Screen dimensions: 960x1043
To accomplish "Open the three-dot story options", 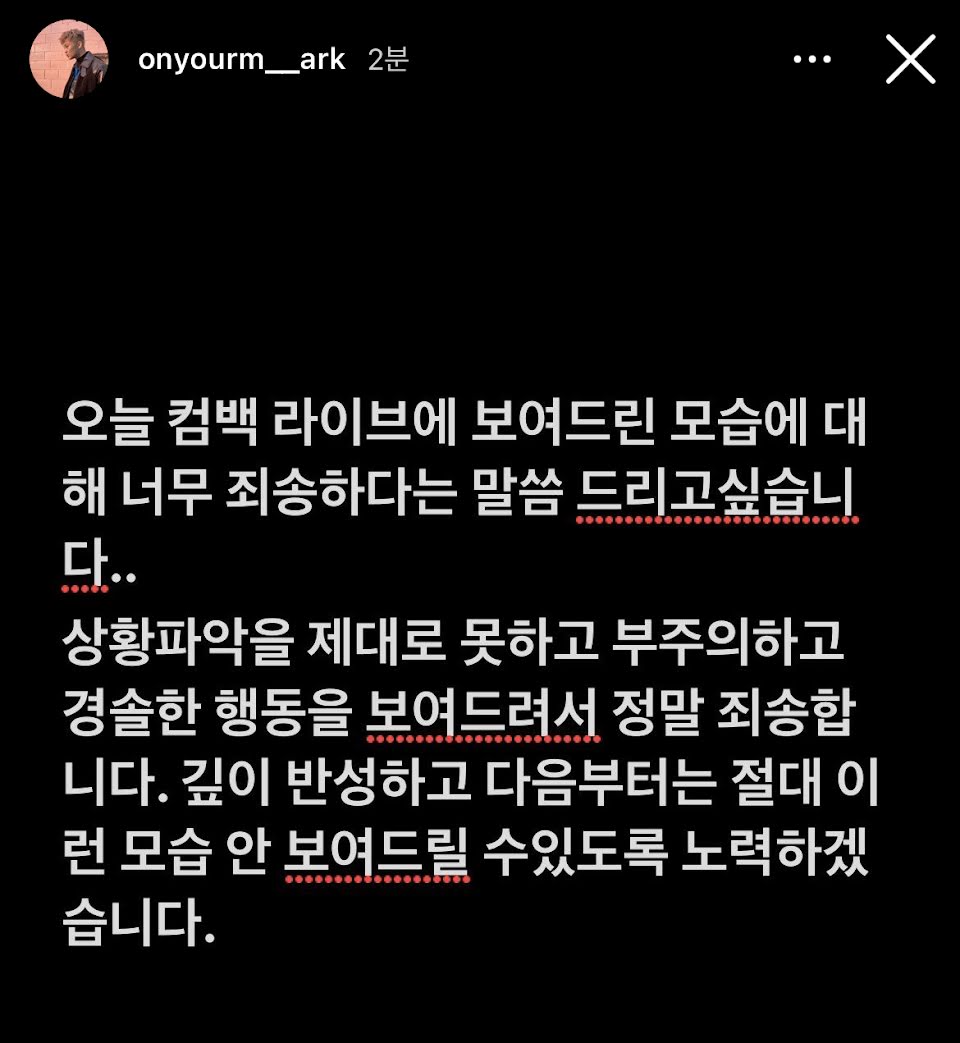I will 812,59.
